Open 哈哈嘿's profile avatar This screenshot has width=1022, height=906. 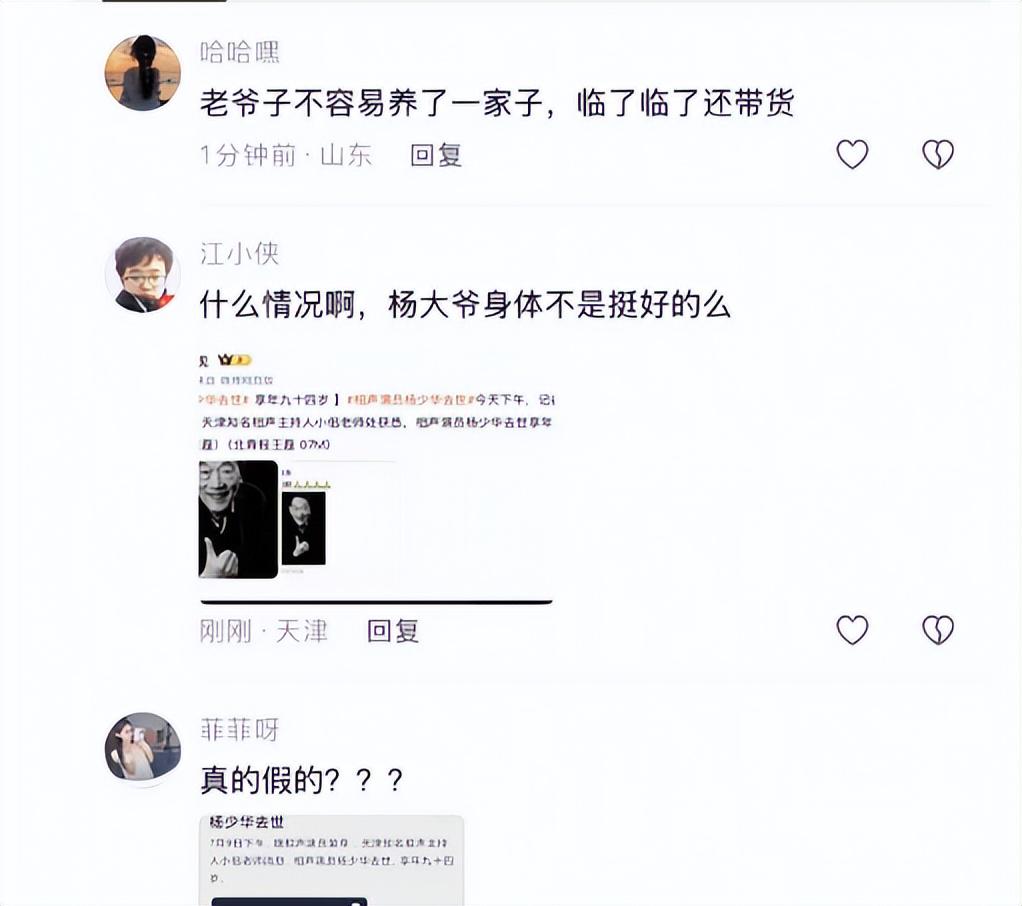pyautogui.click(x=143, y=73)
